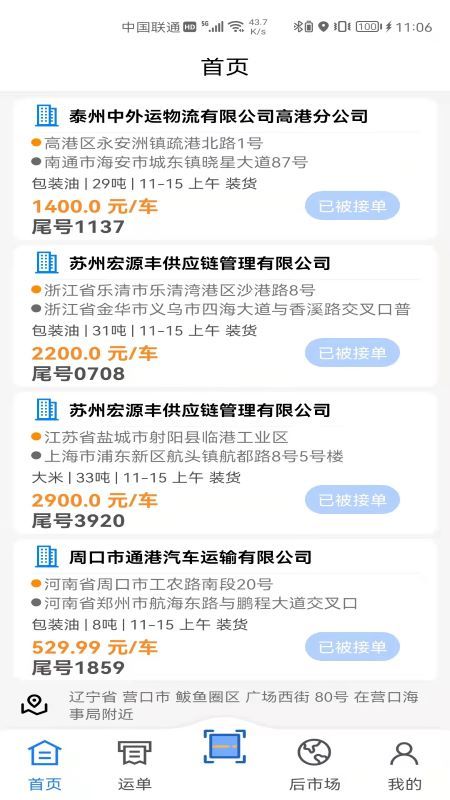The height and width of the screenshot is (800, 450).
Task: Tap 已被接单 button on 529.99 元 order
Action: click(352, 647)
